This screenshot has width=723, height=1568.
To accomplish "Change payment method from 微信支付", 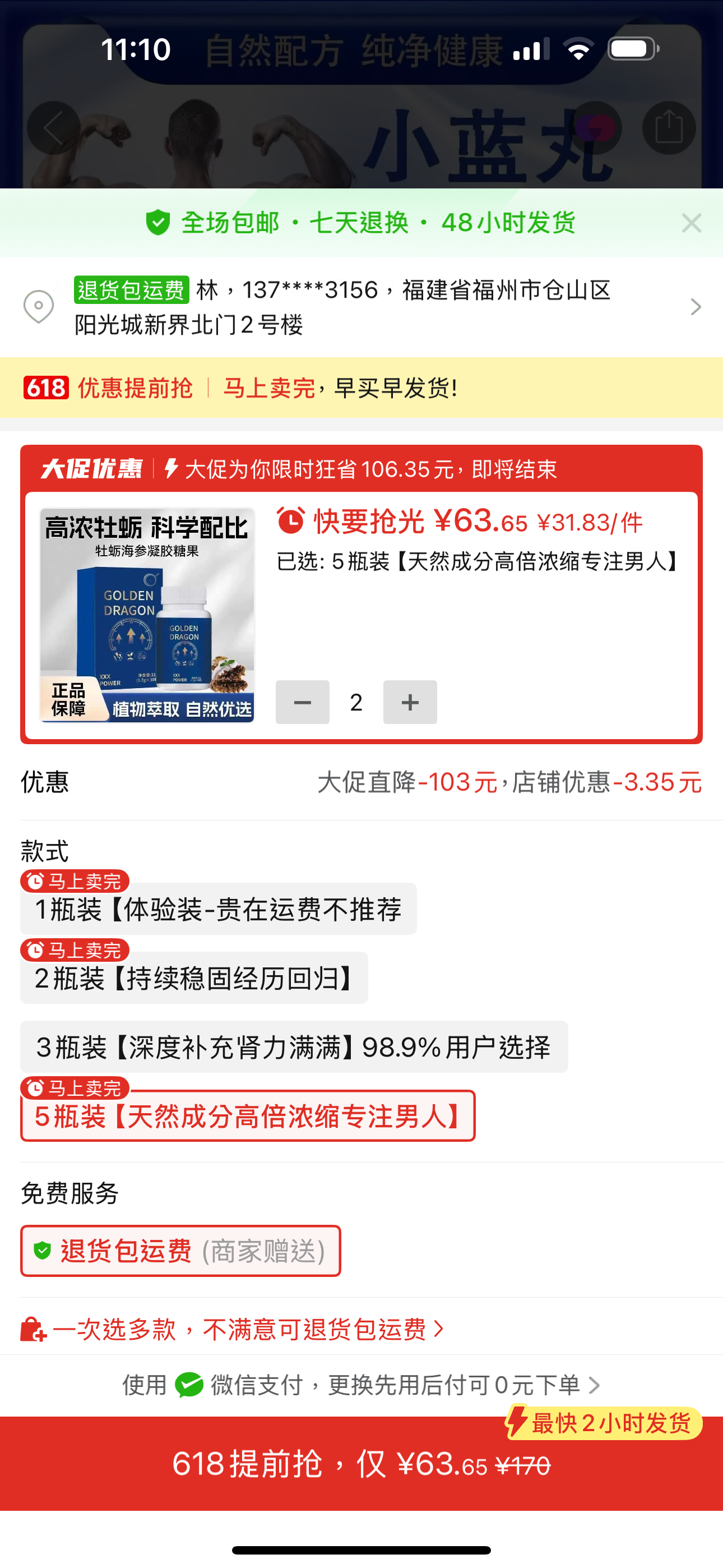I will click(x=360, y=1385).
